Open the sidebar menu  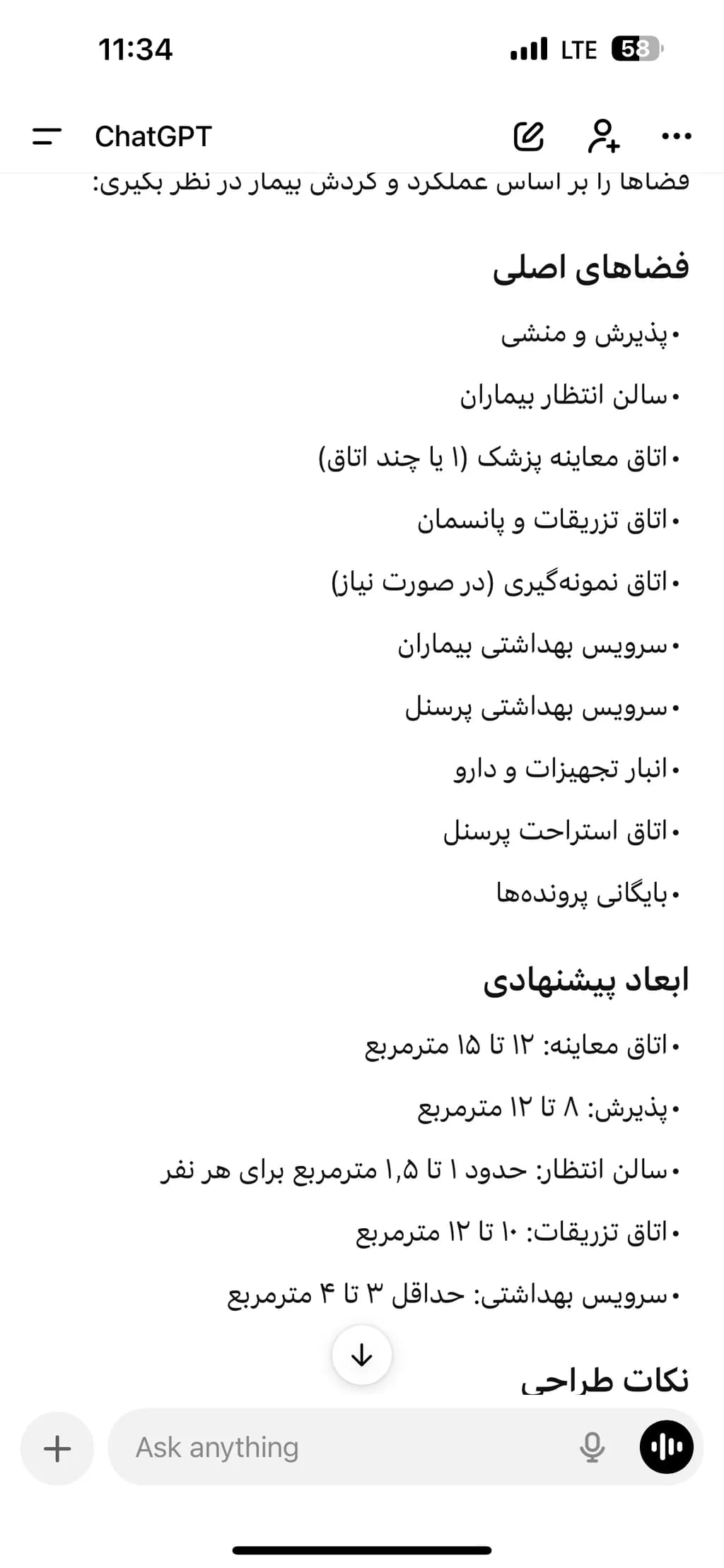(47, 136)
